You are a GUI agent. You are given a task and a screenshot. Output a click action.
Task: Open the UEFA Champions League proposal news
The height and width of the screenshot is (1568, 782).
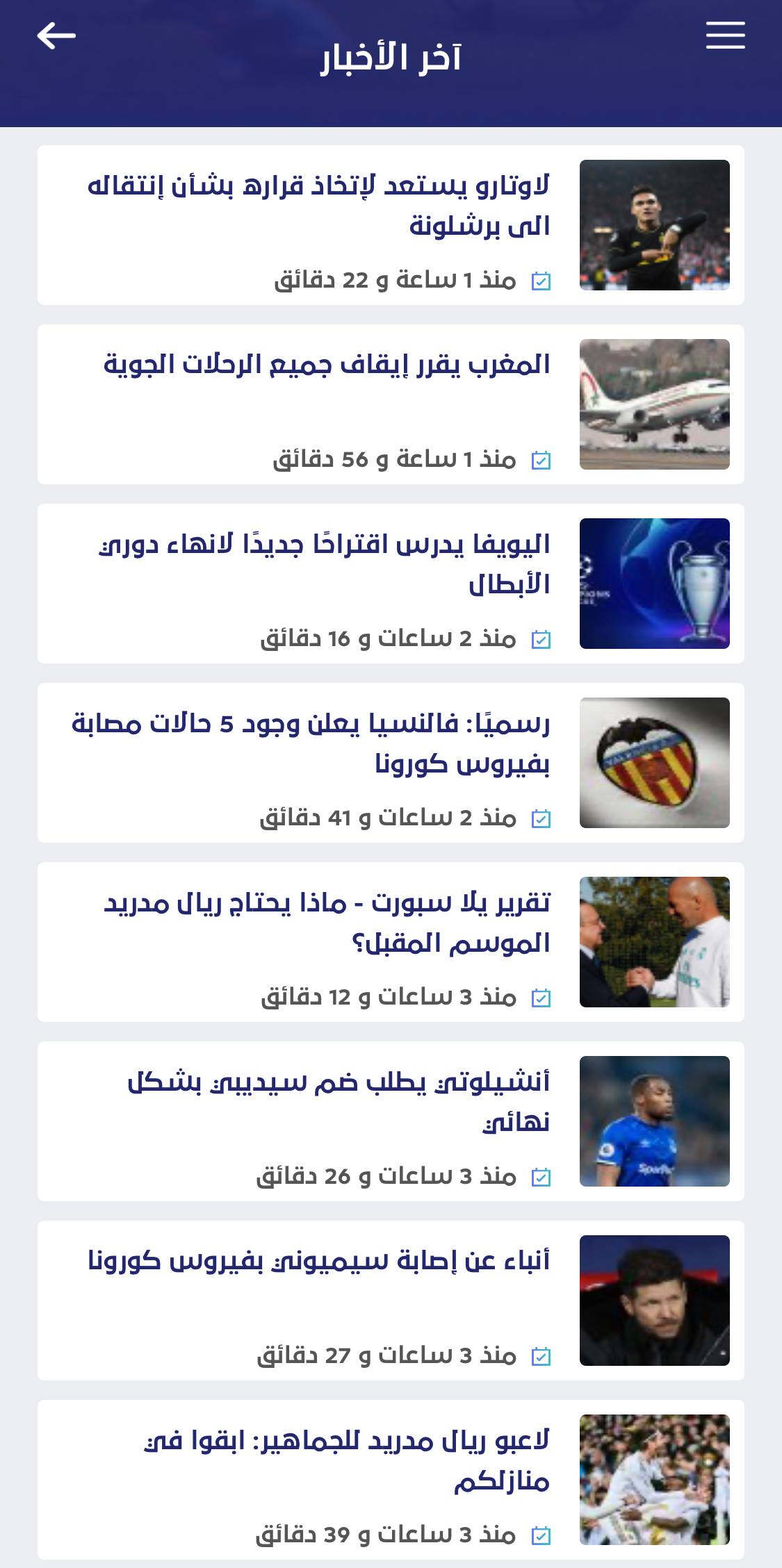click(391, 584)
